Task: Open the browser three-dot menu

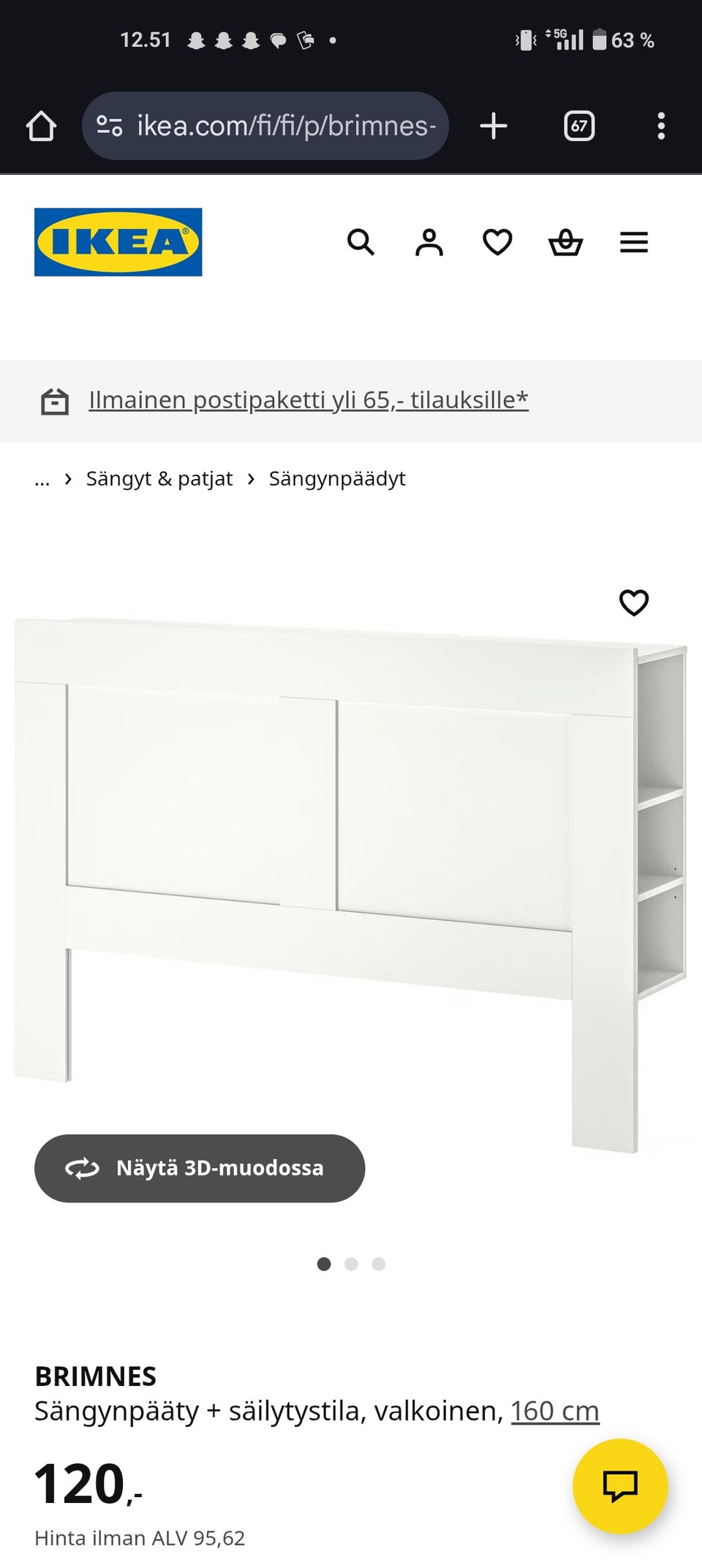Action: [x=662, y=125]
